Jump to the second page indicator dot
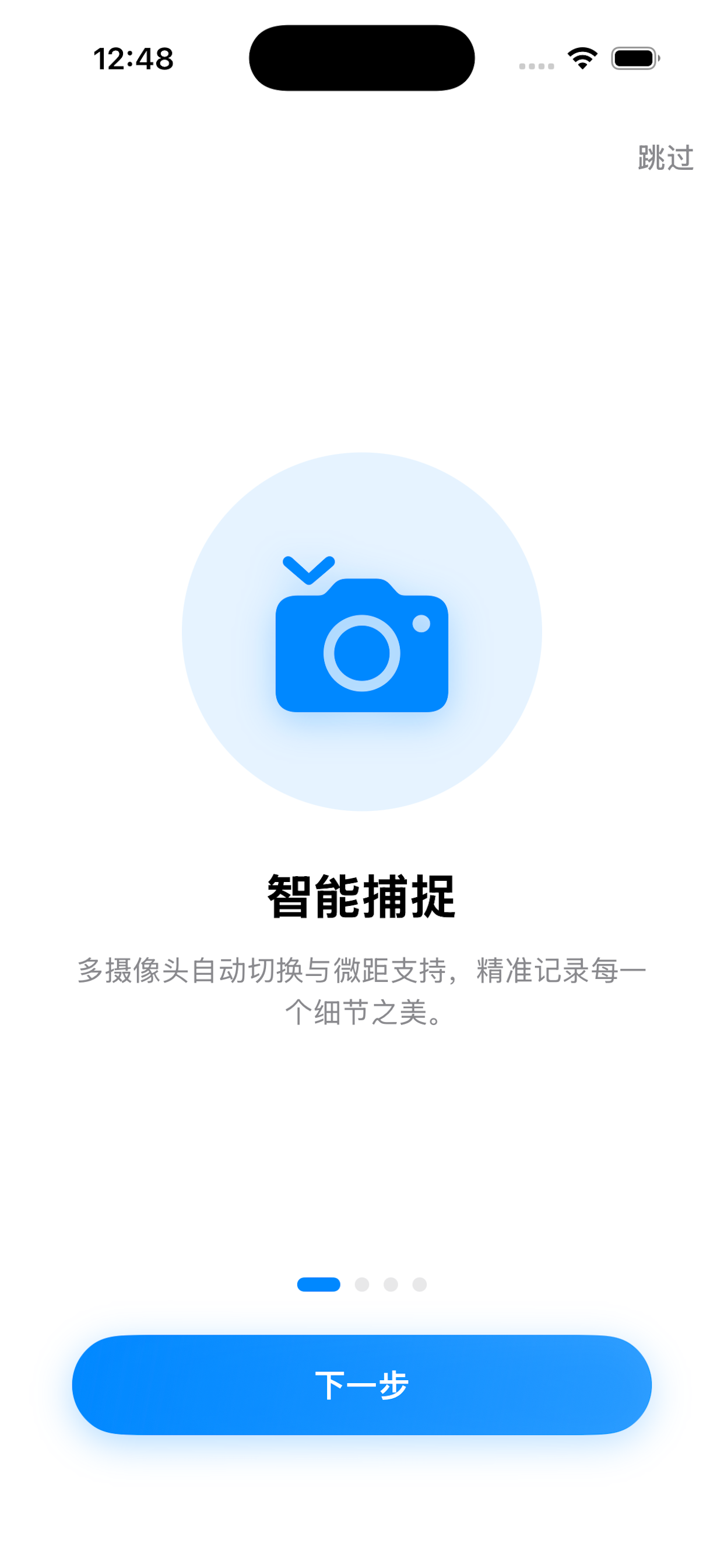Image resolution: width=724 pixels, height=1568 pixels. point(362,1284)
